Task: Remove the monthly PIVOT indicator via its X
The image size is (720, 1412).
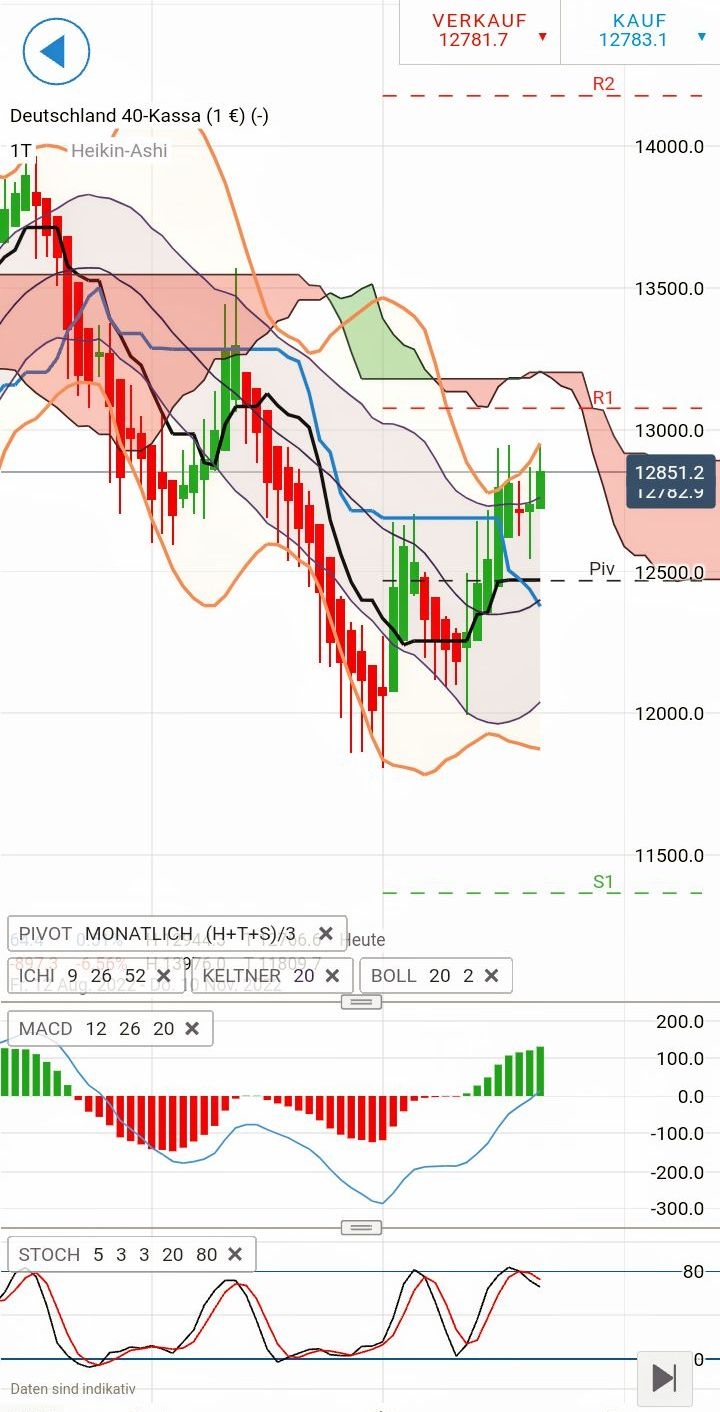Action: click(326, 933)
